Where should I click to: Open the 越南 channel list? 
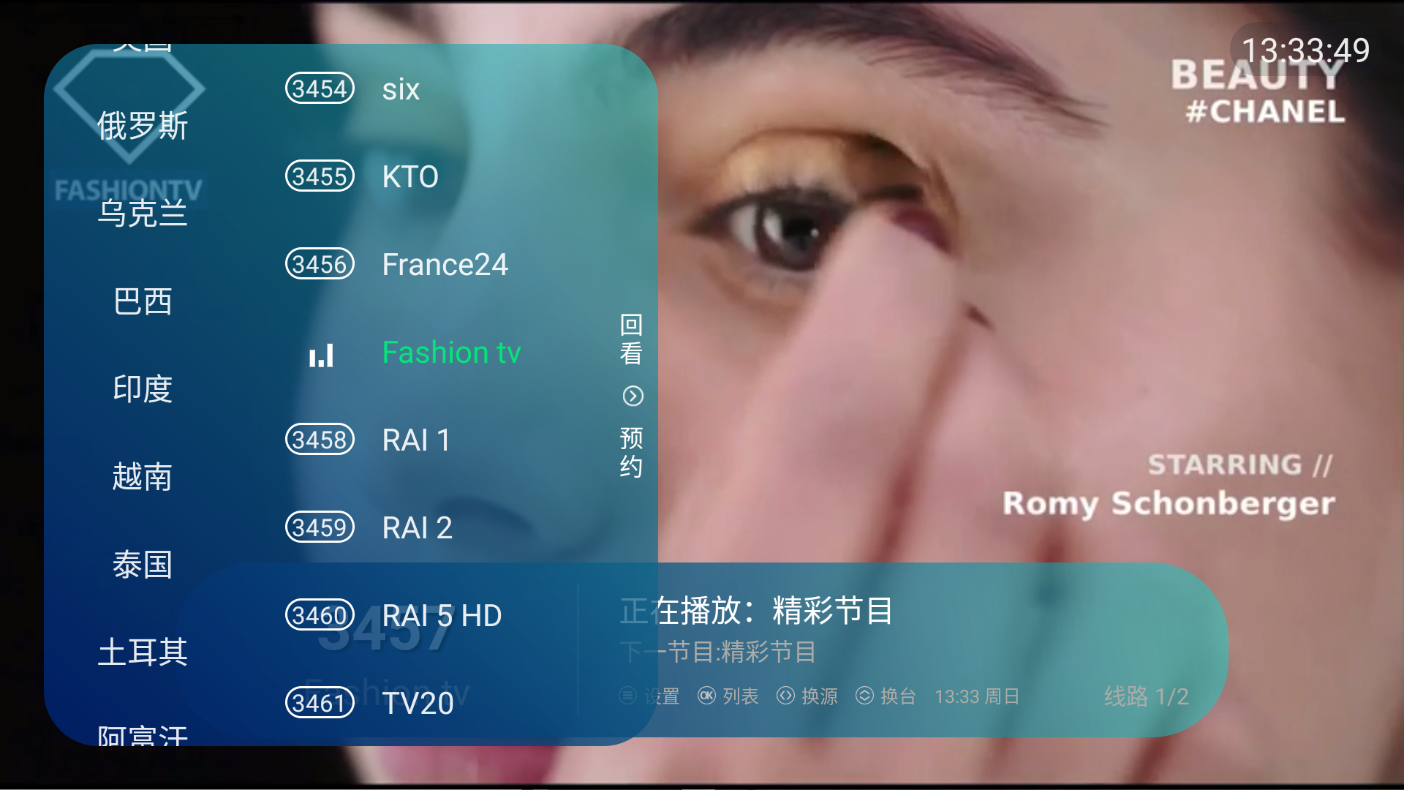[143, 477]
